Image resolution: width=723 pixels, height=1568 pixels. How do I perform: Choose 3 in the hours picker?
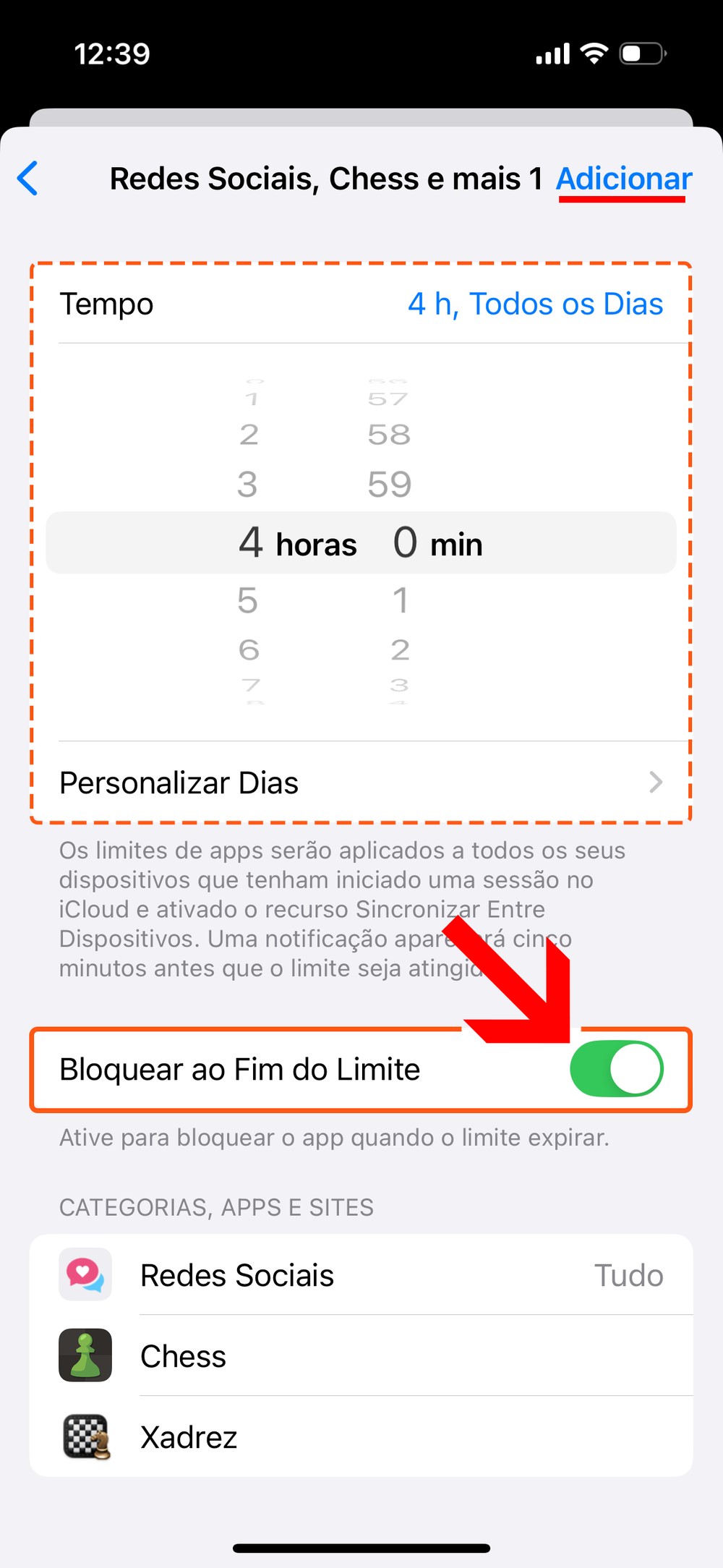click(x=247, y=484)
